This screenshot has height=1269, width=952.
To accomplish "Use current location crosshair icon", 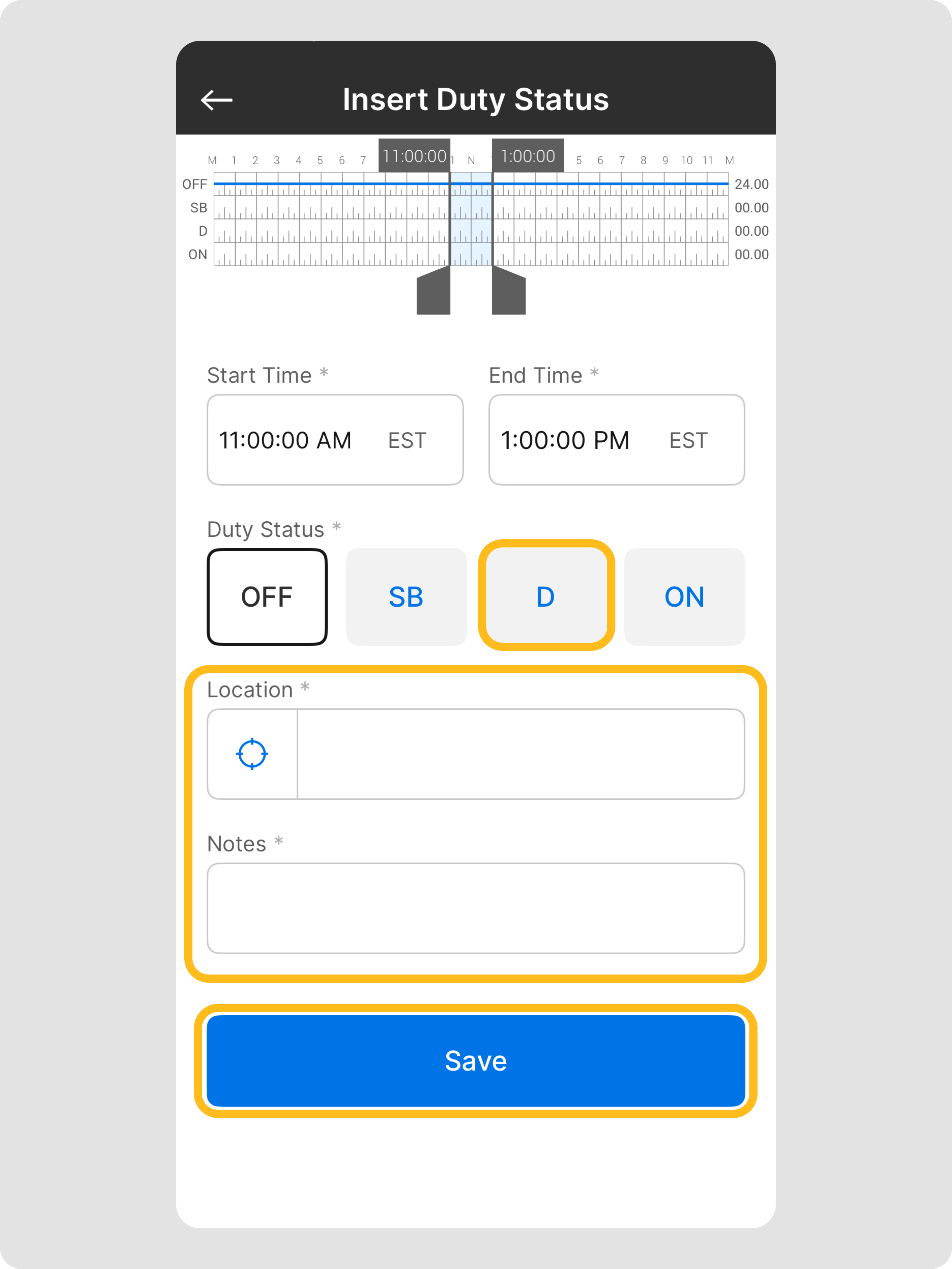I will (252, 754).
